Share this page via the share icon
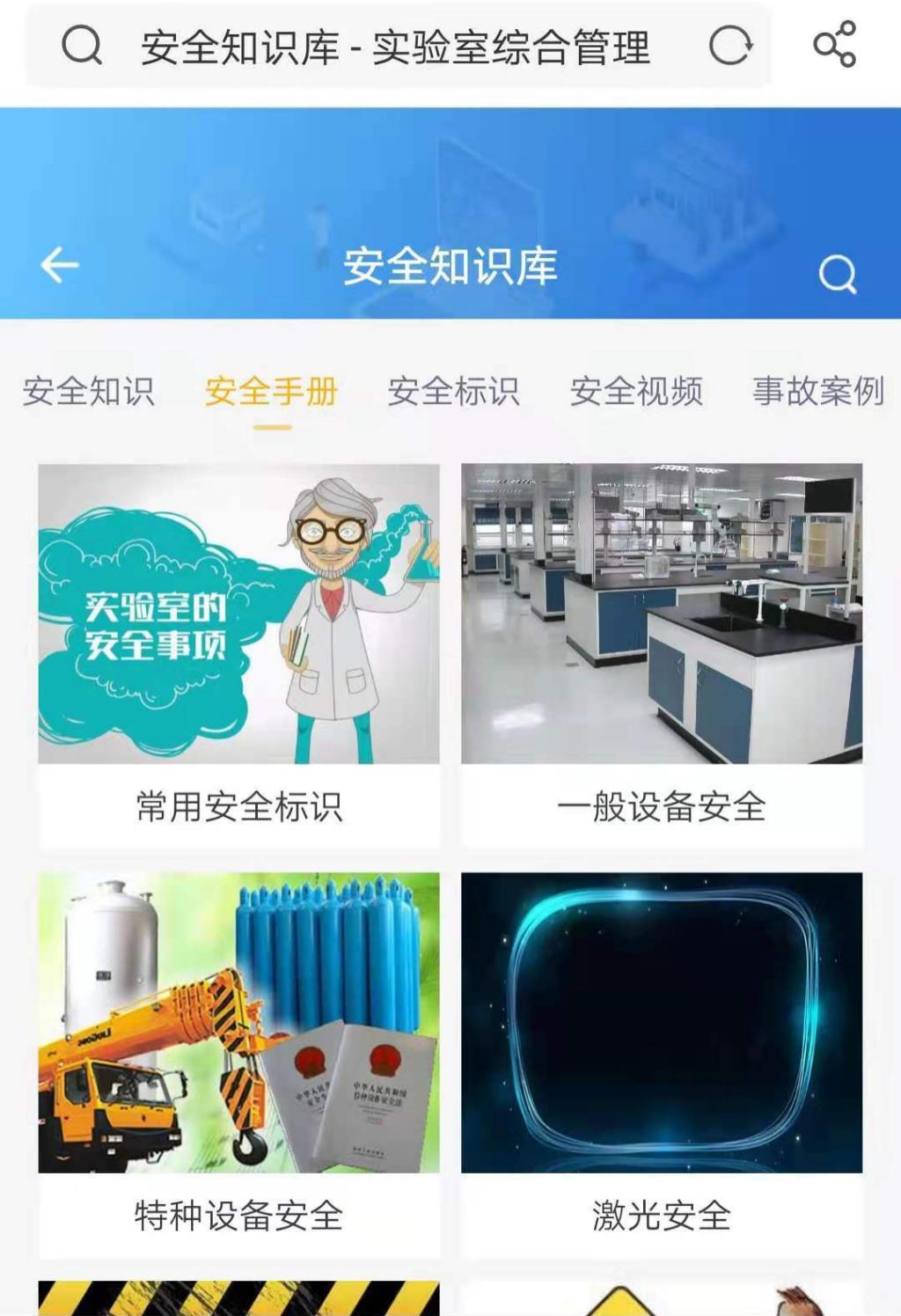This screenshot has height=1316, width=901. pos(834,44)
